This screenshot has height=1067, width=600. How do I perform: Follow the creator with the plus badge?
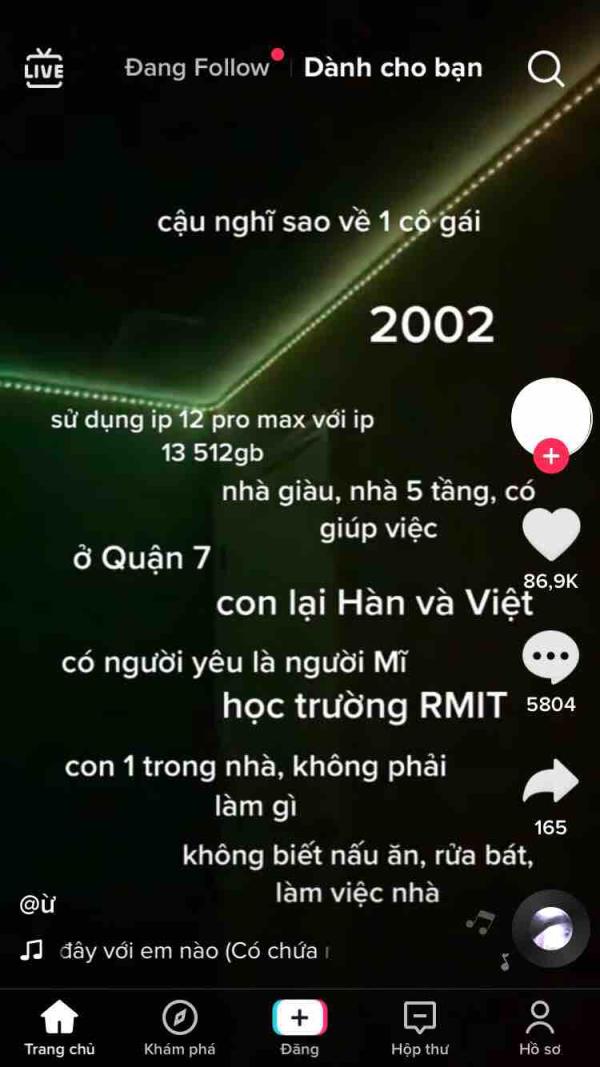551,457
